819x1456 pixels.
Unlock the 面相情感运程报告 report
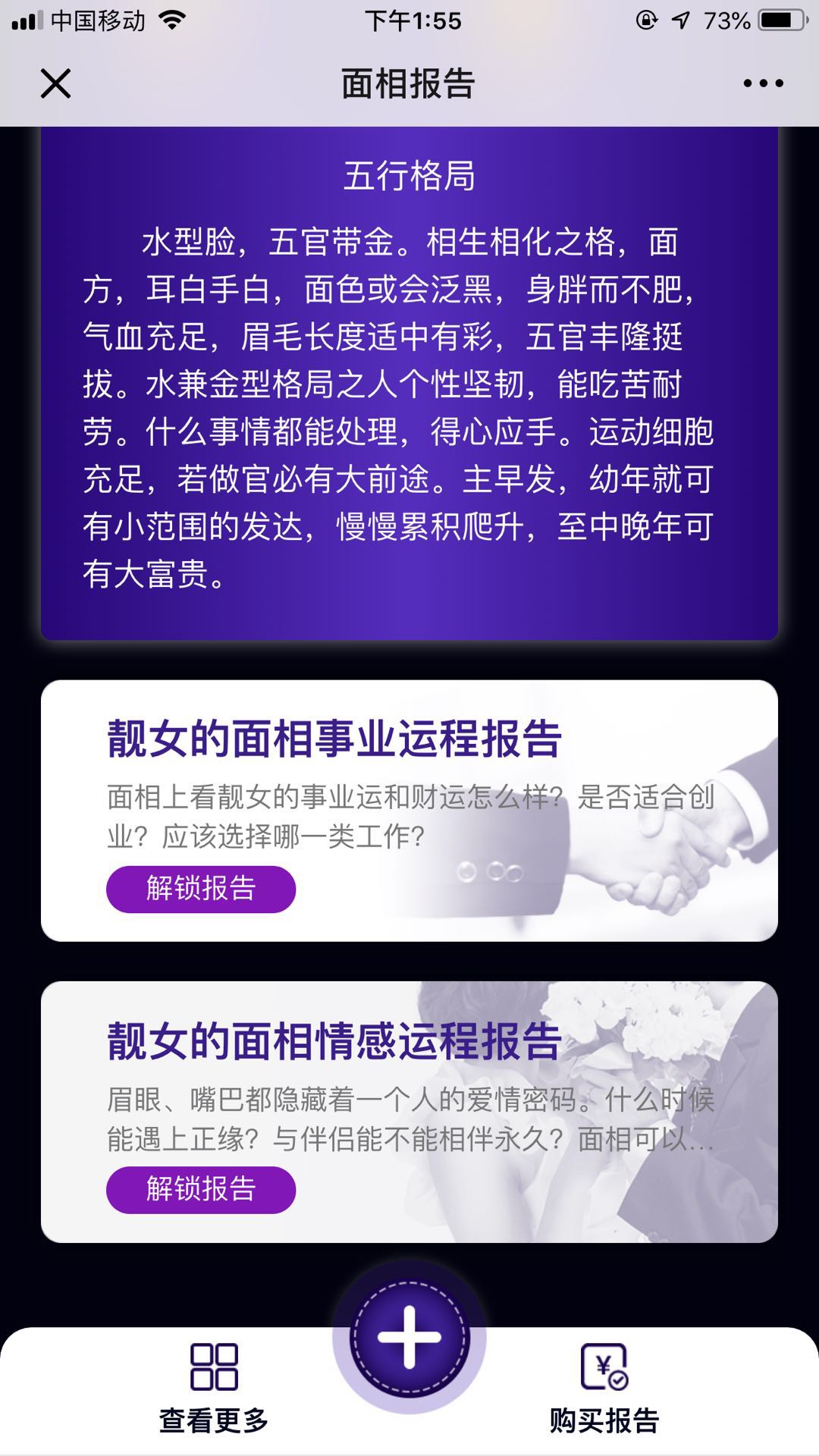coord(200,1189)
